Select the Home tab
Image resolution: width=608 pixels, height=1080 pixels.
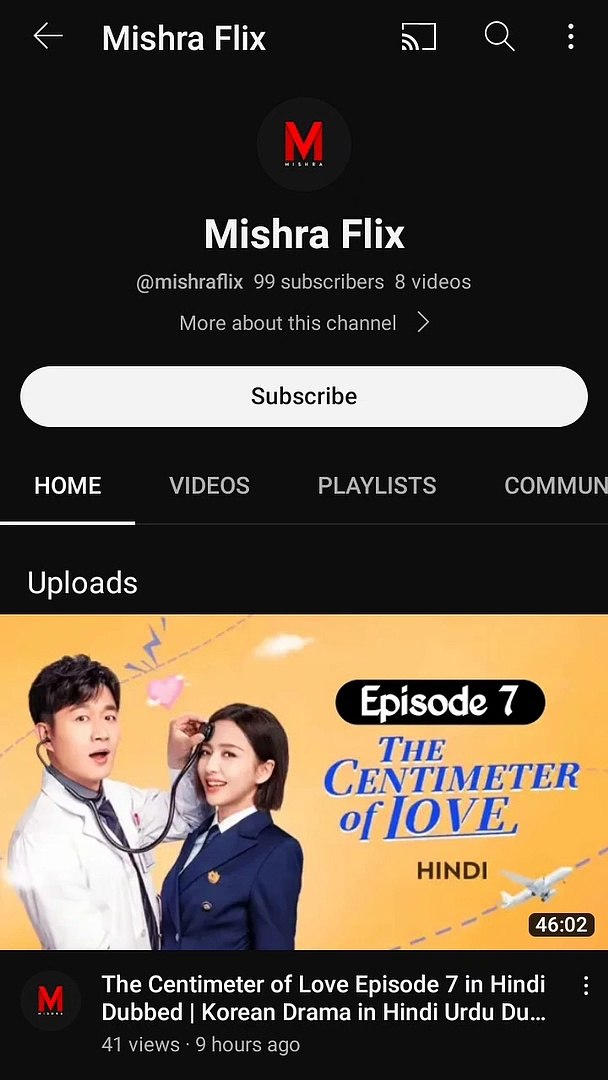pyautogui.click(x=67, y=486)
